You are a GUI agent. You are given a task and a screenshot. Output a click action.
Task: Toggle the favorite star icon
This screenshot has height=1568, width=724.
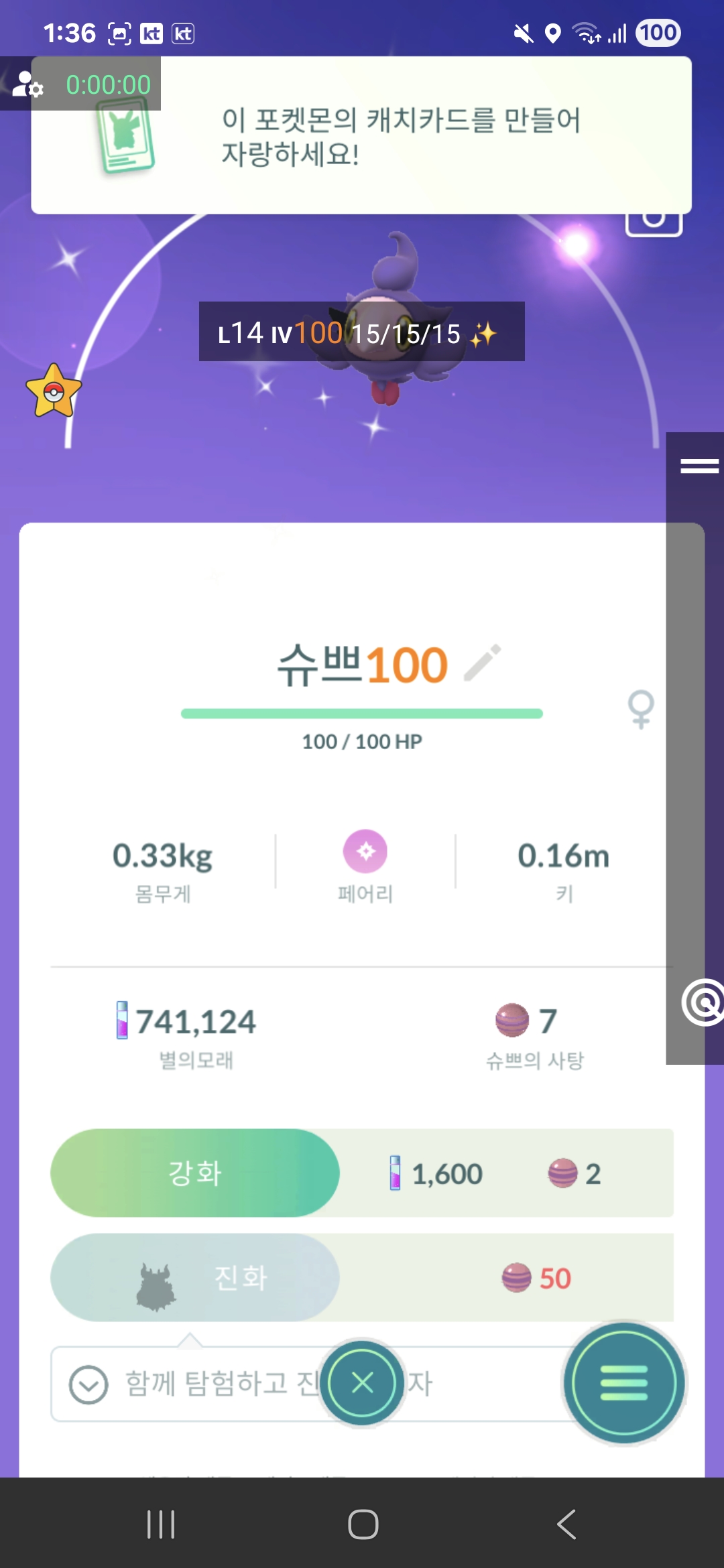pyautogui.click(x=54, y=391)
